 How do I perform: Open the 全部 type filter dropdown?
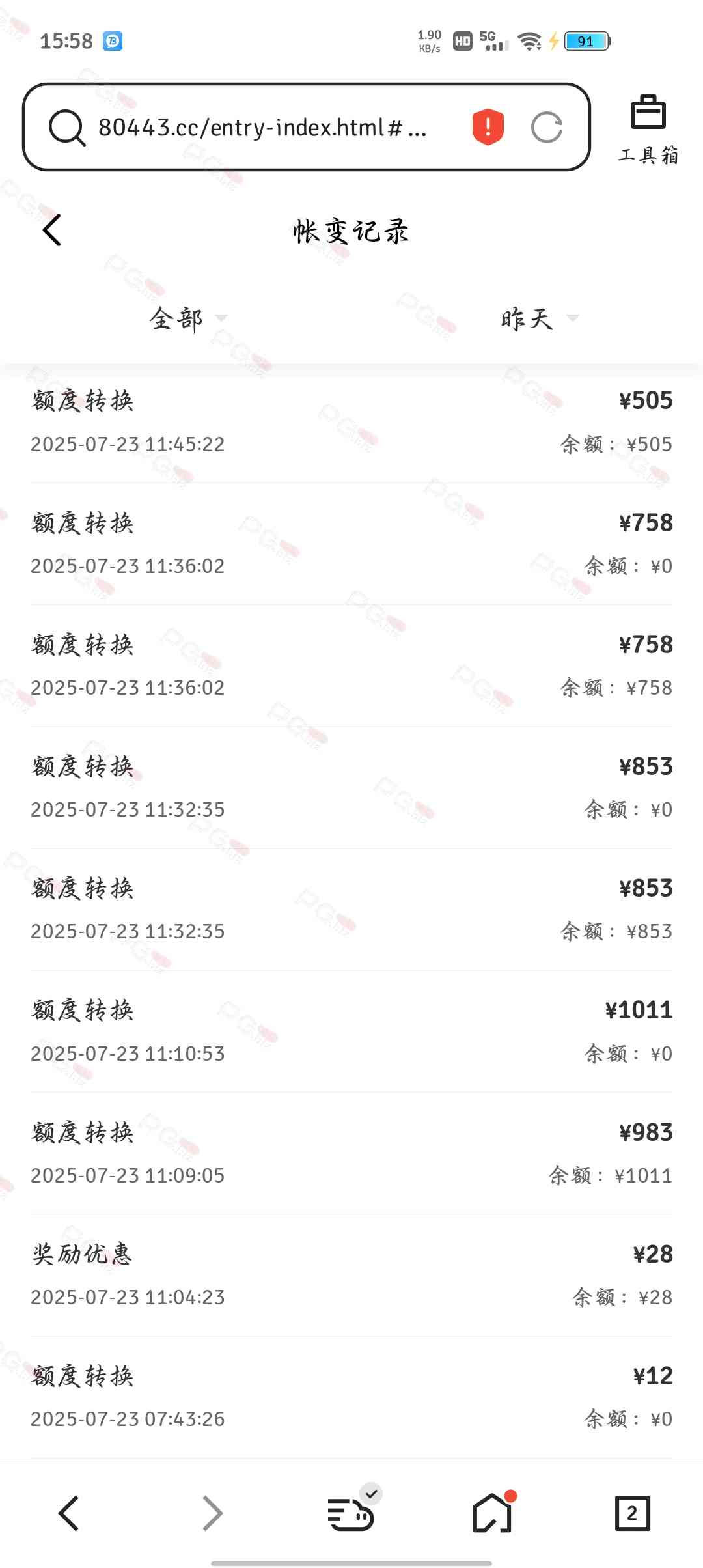point(187,319)
